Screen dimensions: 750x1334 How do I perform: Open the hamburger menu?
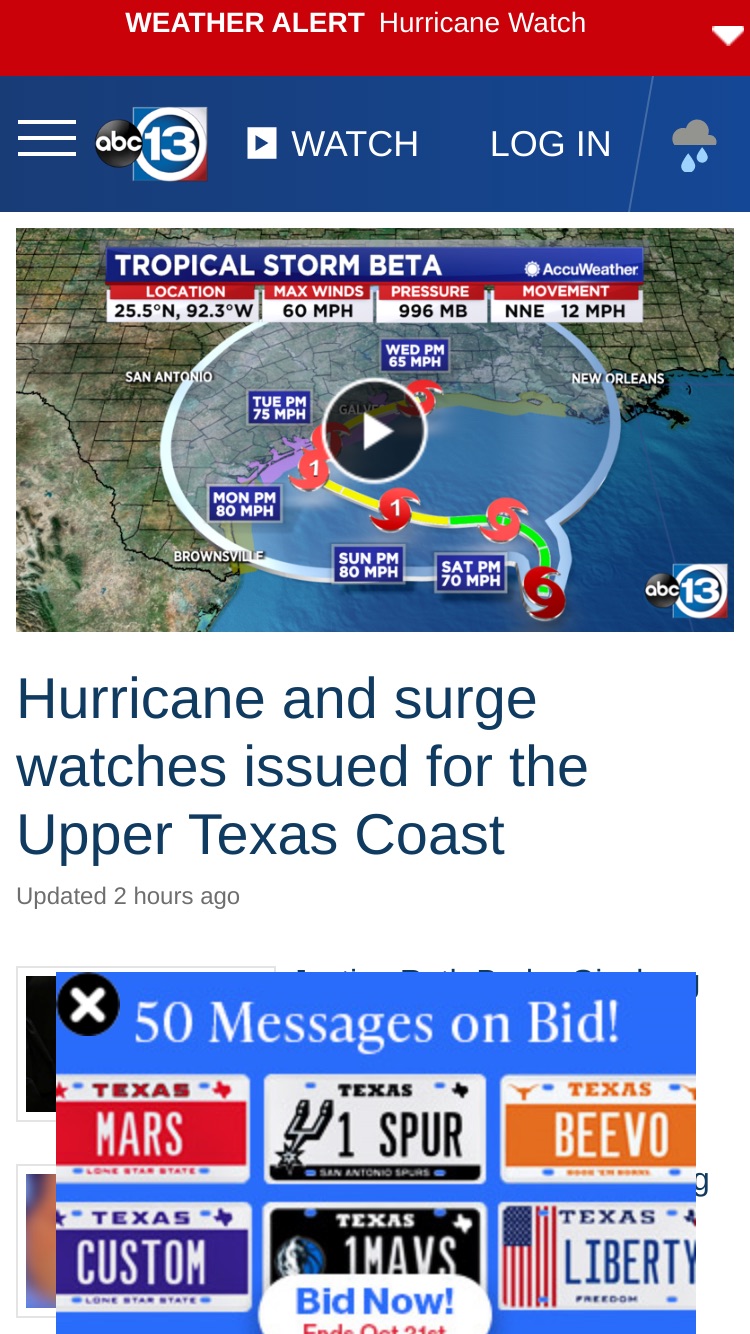(47, 138)
